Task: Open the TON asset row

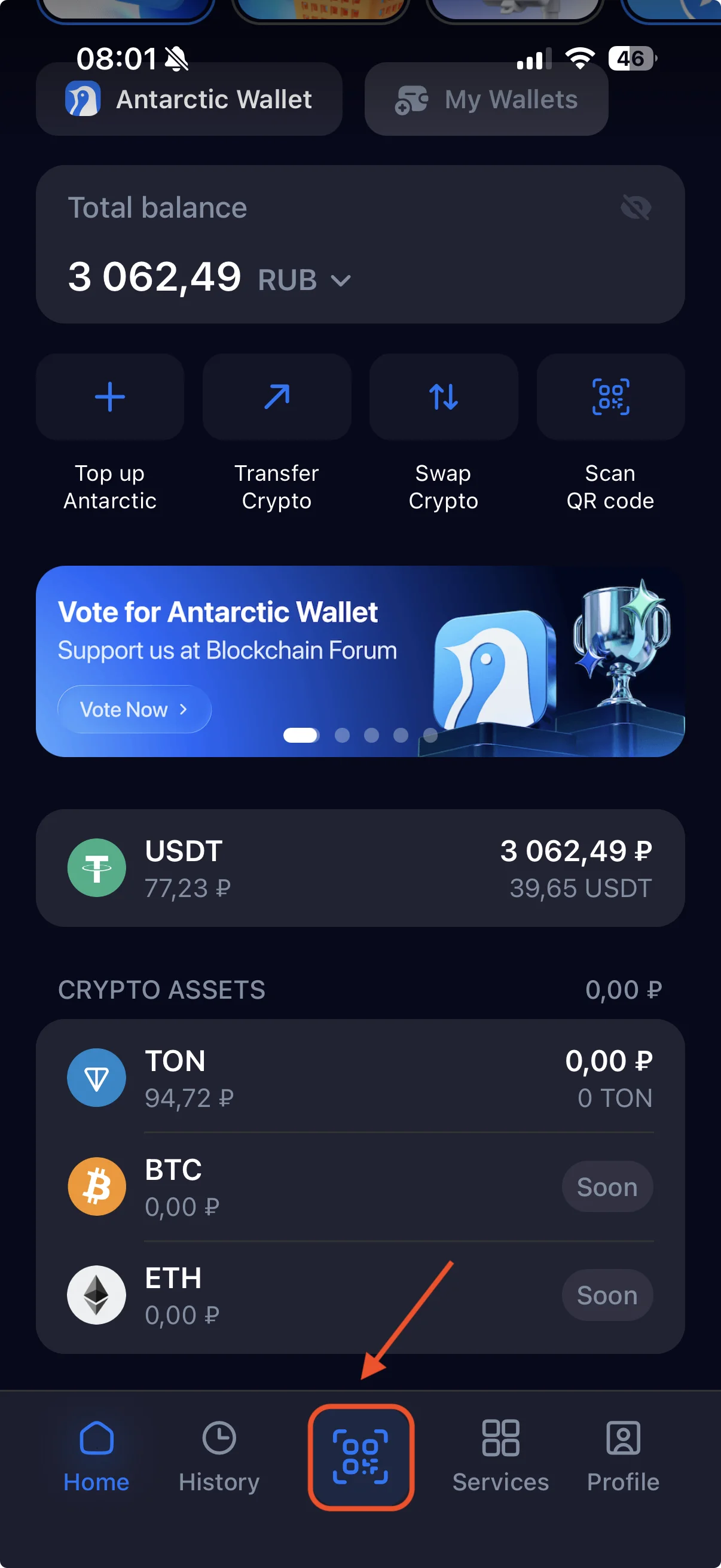Action: [x=360, y=1078]
